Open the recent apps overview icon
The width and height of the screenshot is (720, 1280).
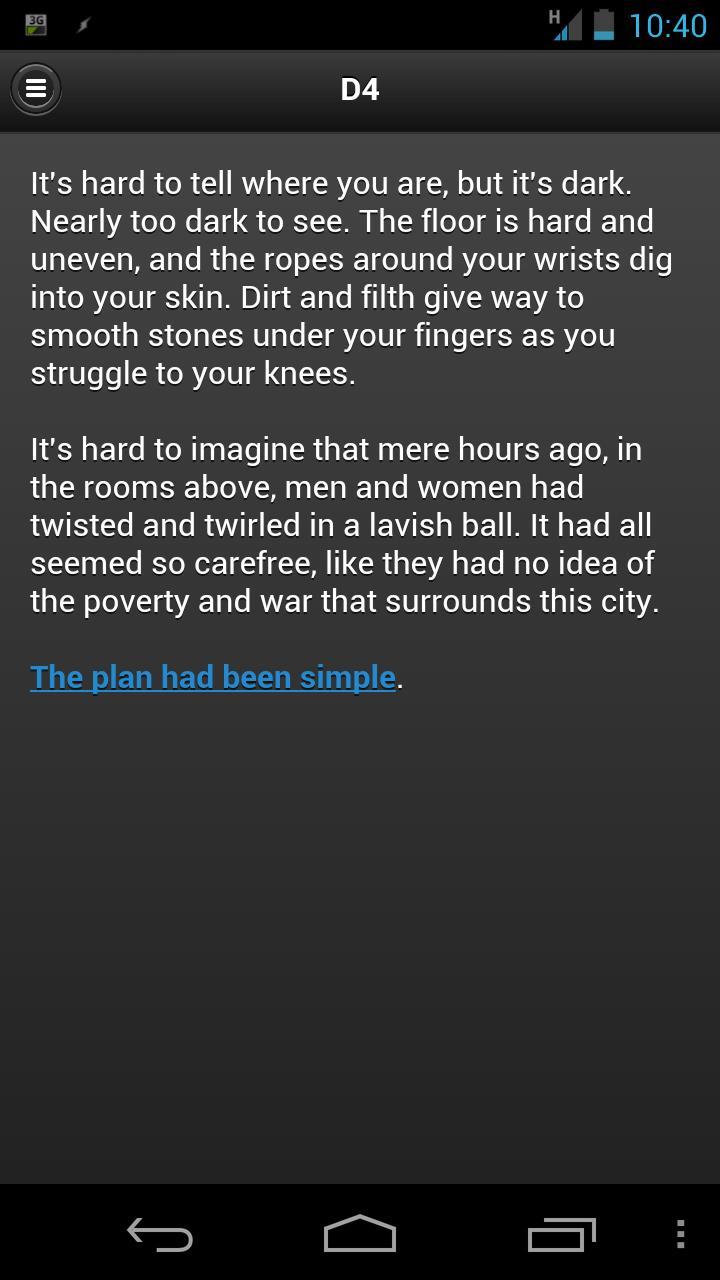(x=561, y=1234)
